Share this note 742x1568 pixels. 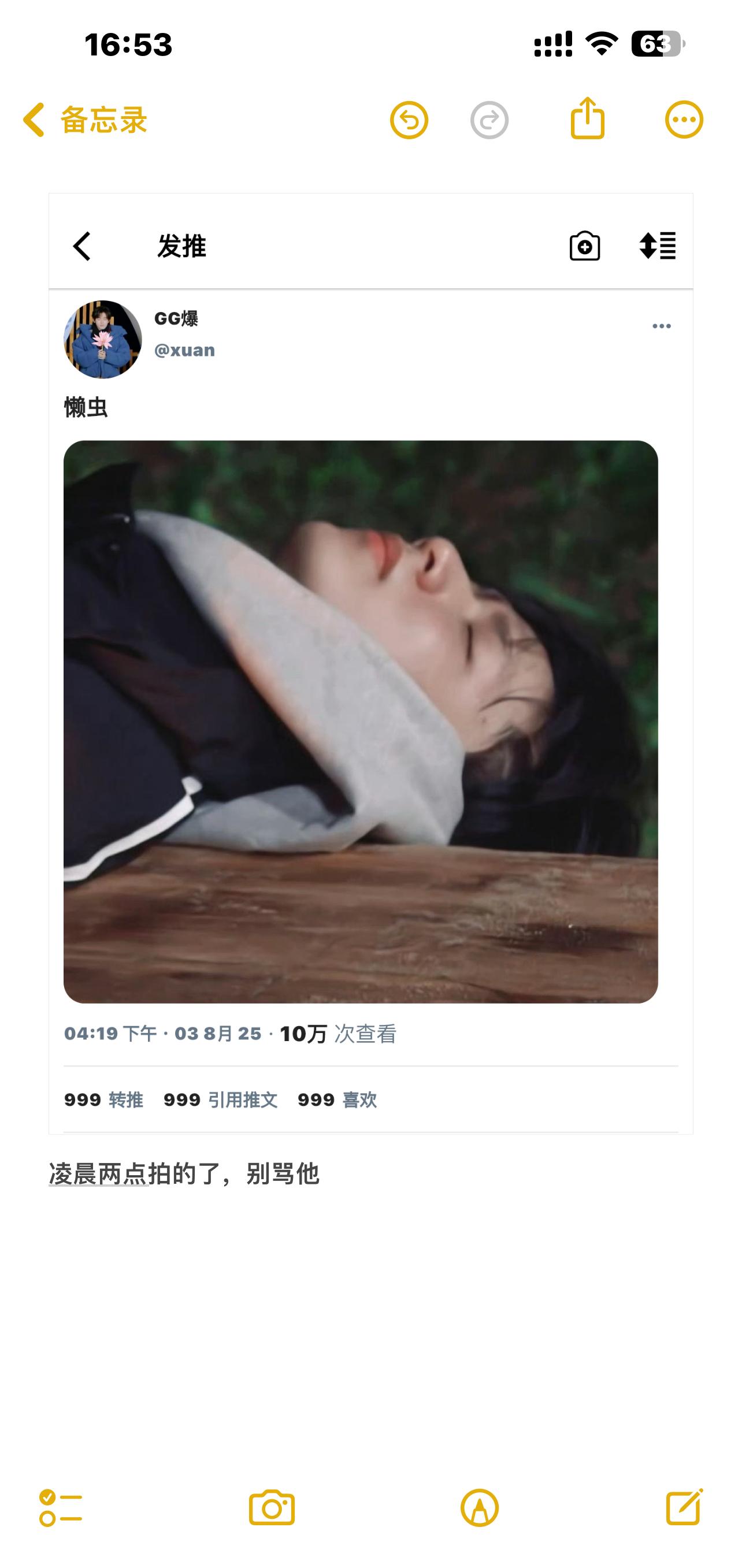point(587,118)
